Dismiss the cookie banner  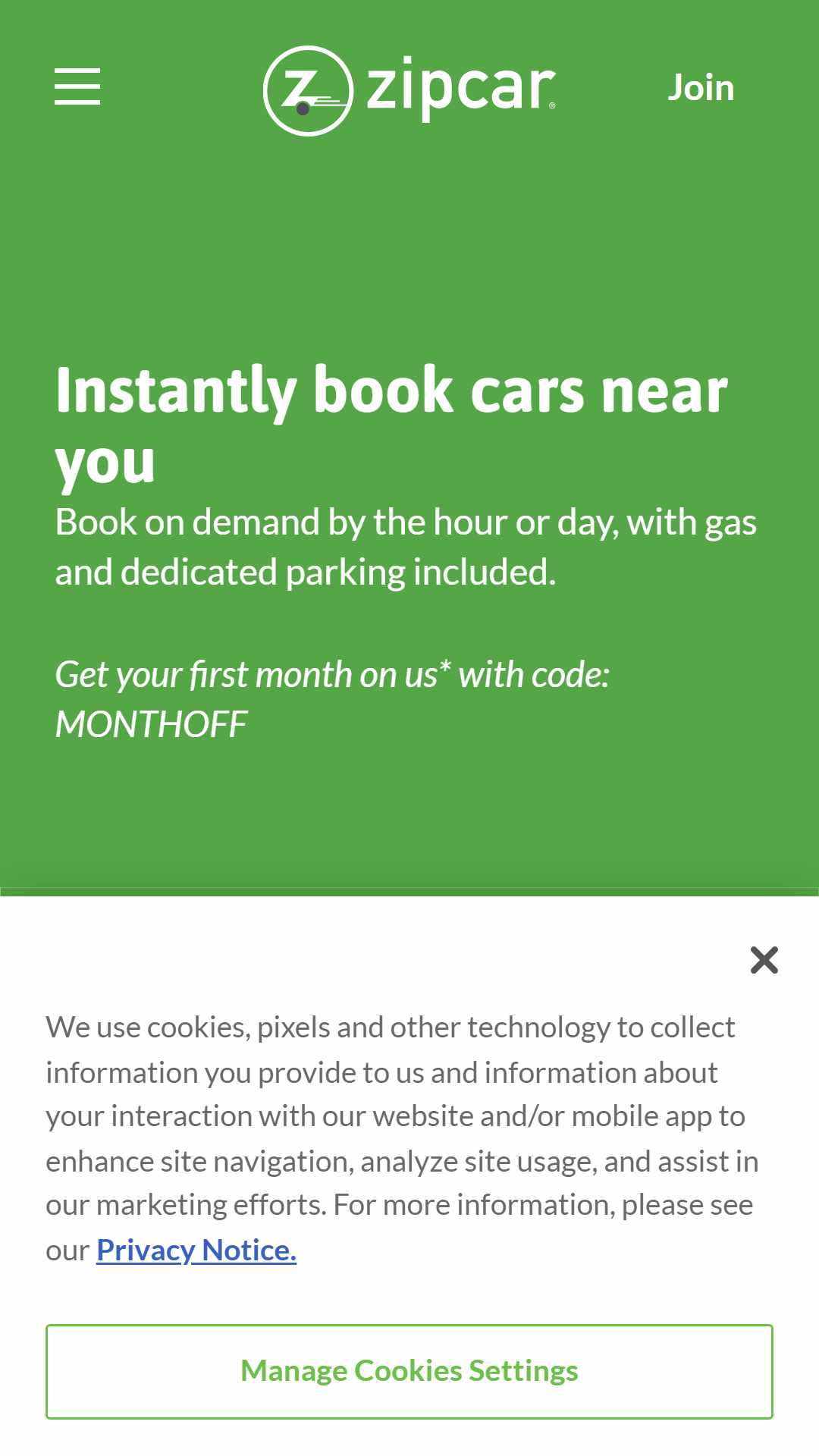pyautogui.click(x=764, y=960)
